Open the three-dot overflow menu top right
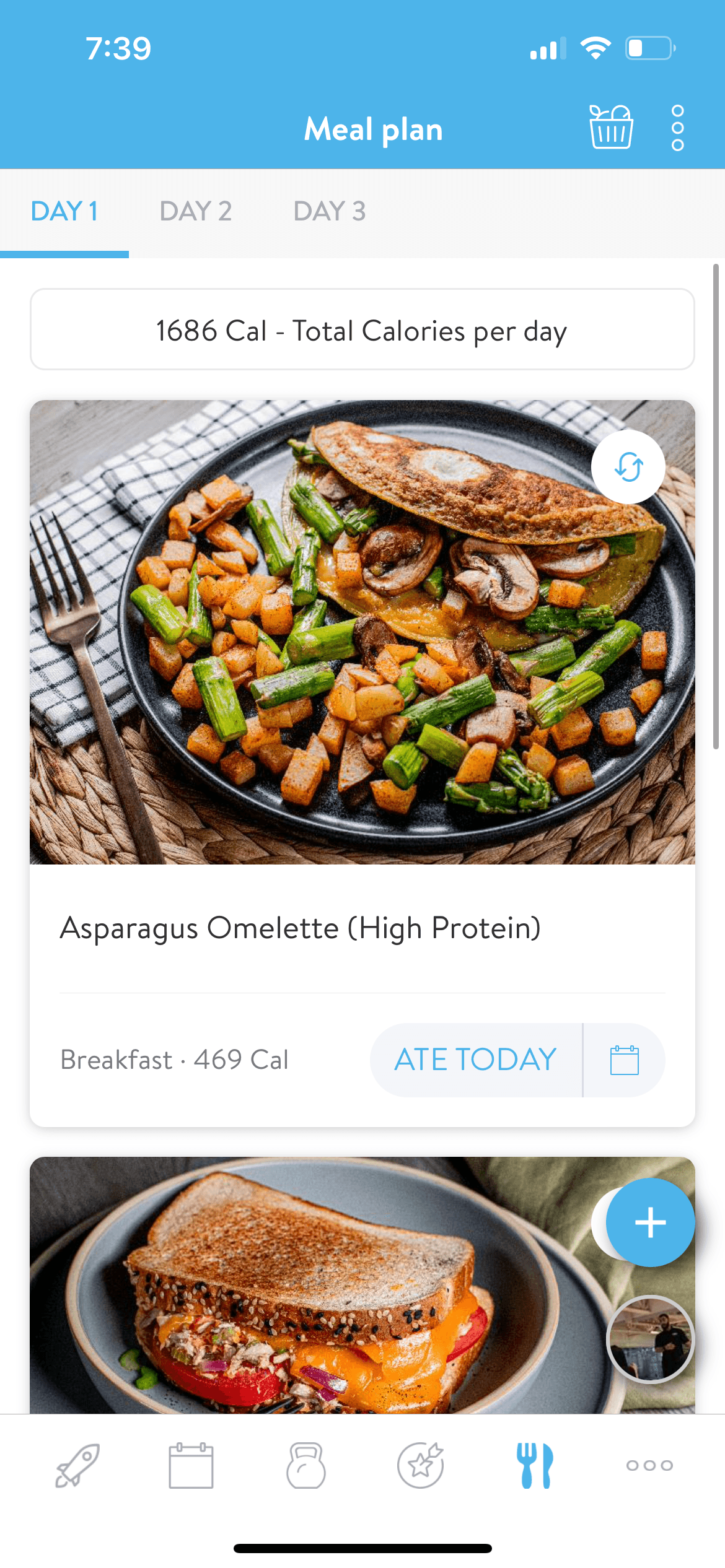This screenshot has width=725, height=1568. [677, 127]
